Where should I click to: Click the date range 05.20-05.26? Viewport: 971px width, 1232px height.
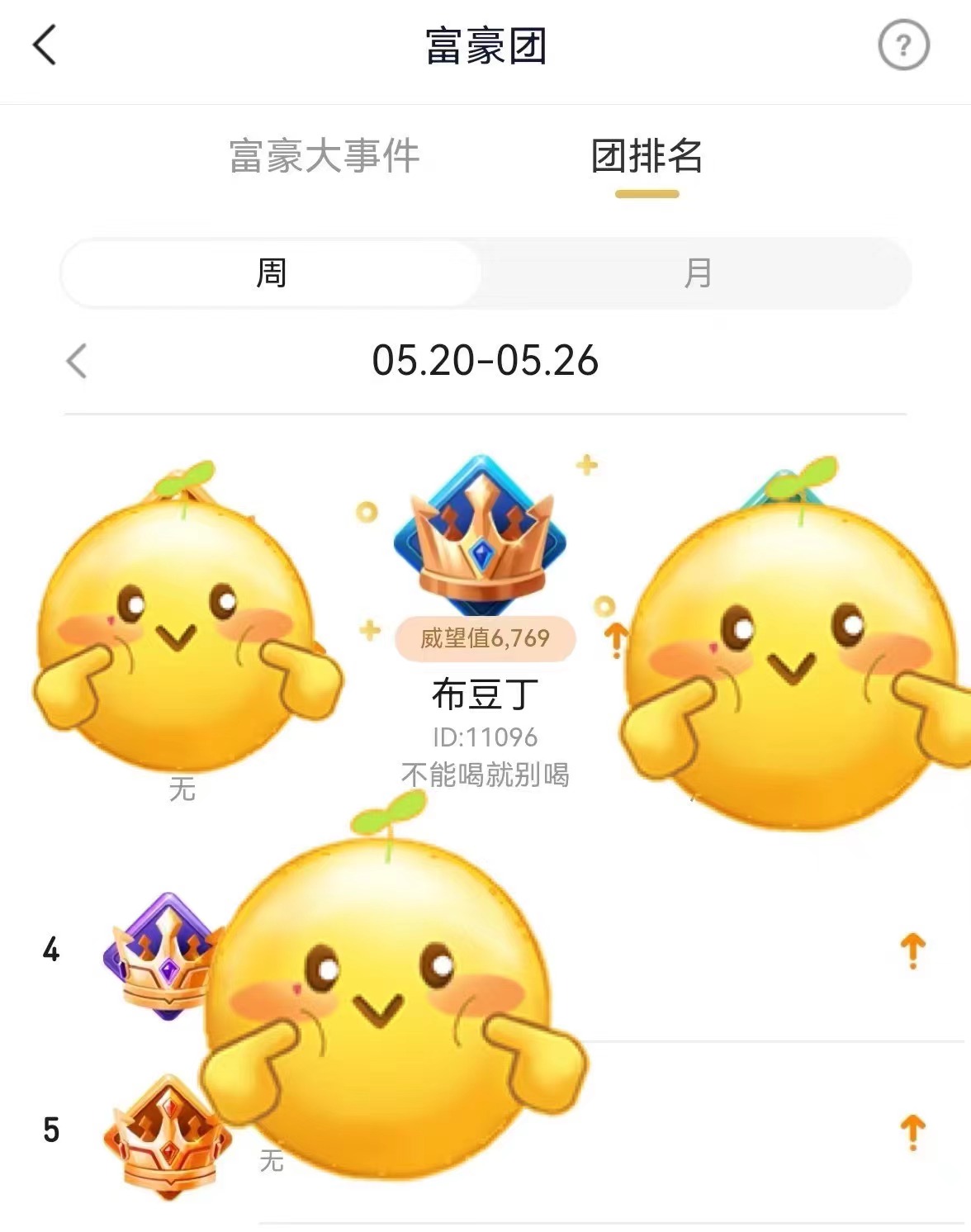pos(485,362)
